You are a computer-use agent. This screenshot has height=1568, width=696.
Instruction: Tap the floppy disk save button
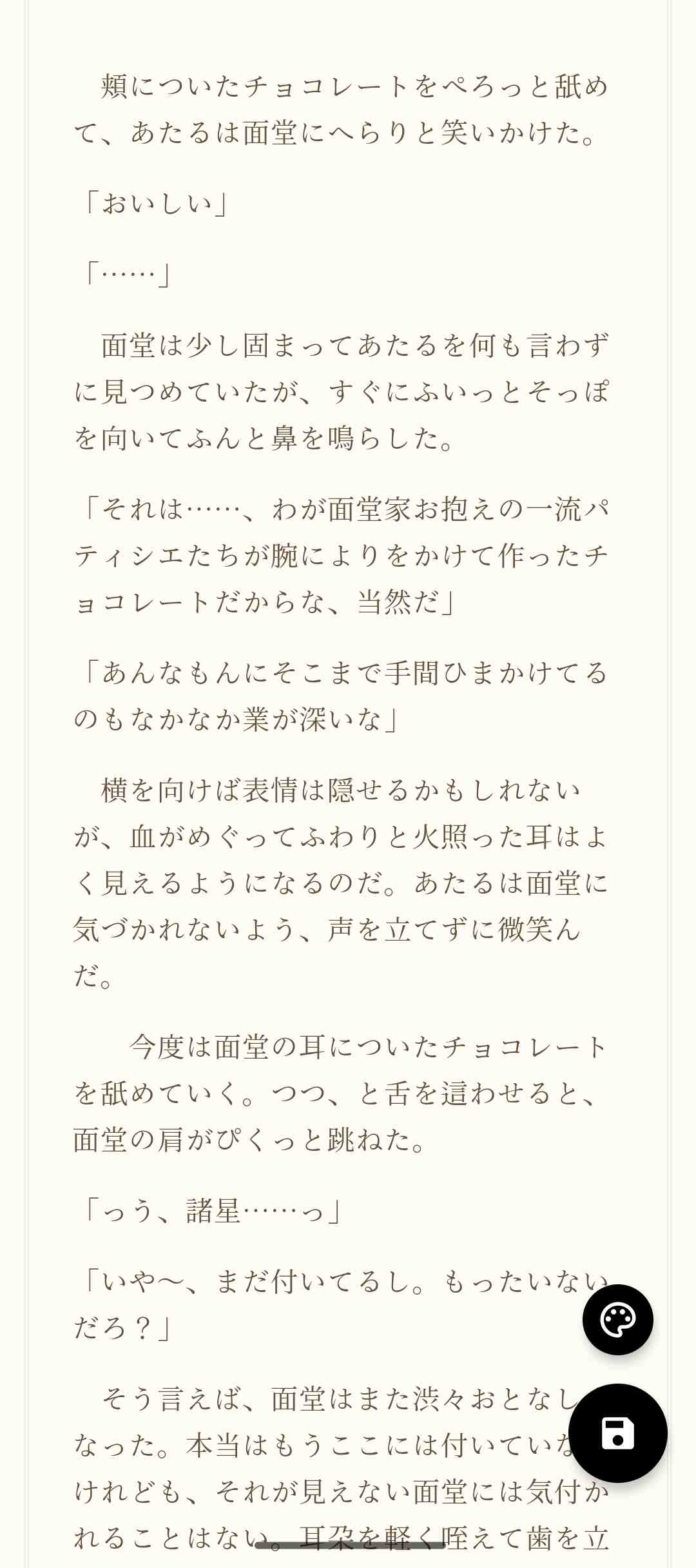point(617,1433)
